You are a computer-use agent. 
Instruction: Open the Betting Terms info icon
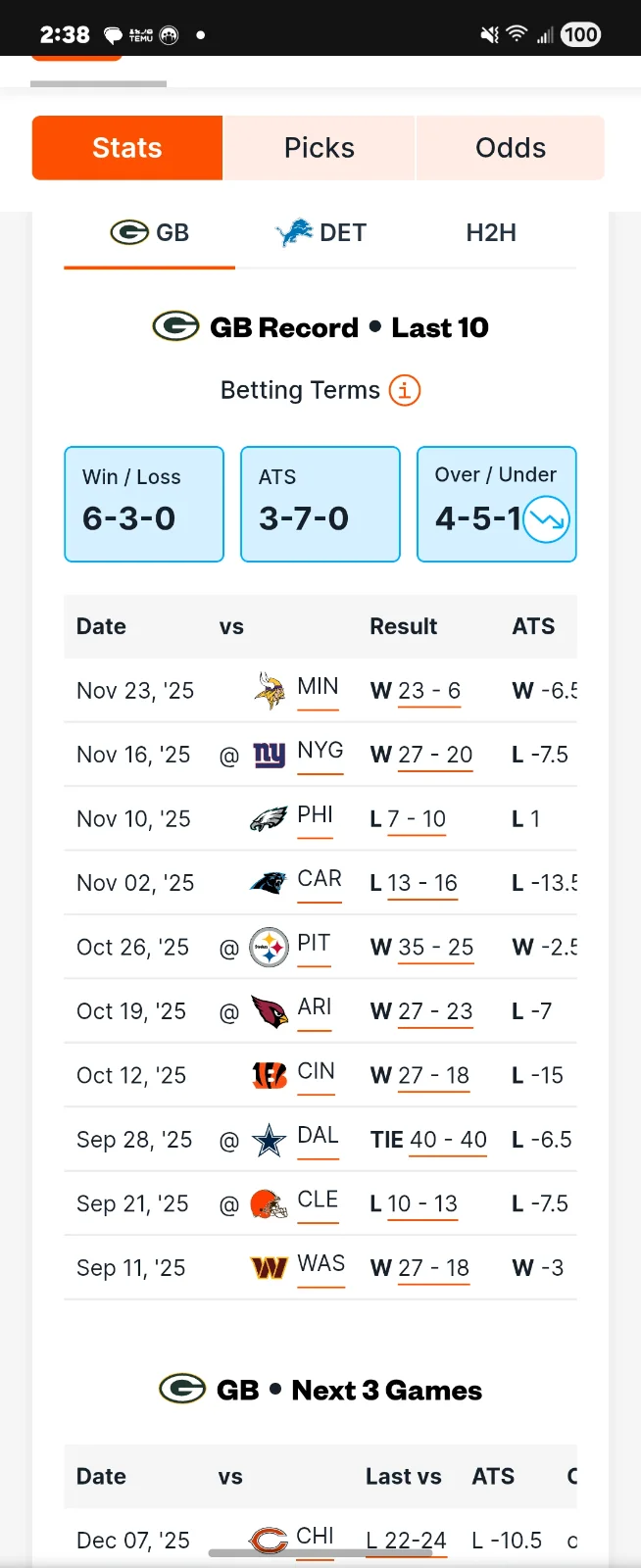tap(405, 390)
